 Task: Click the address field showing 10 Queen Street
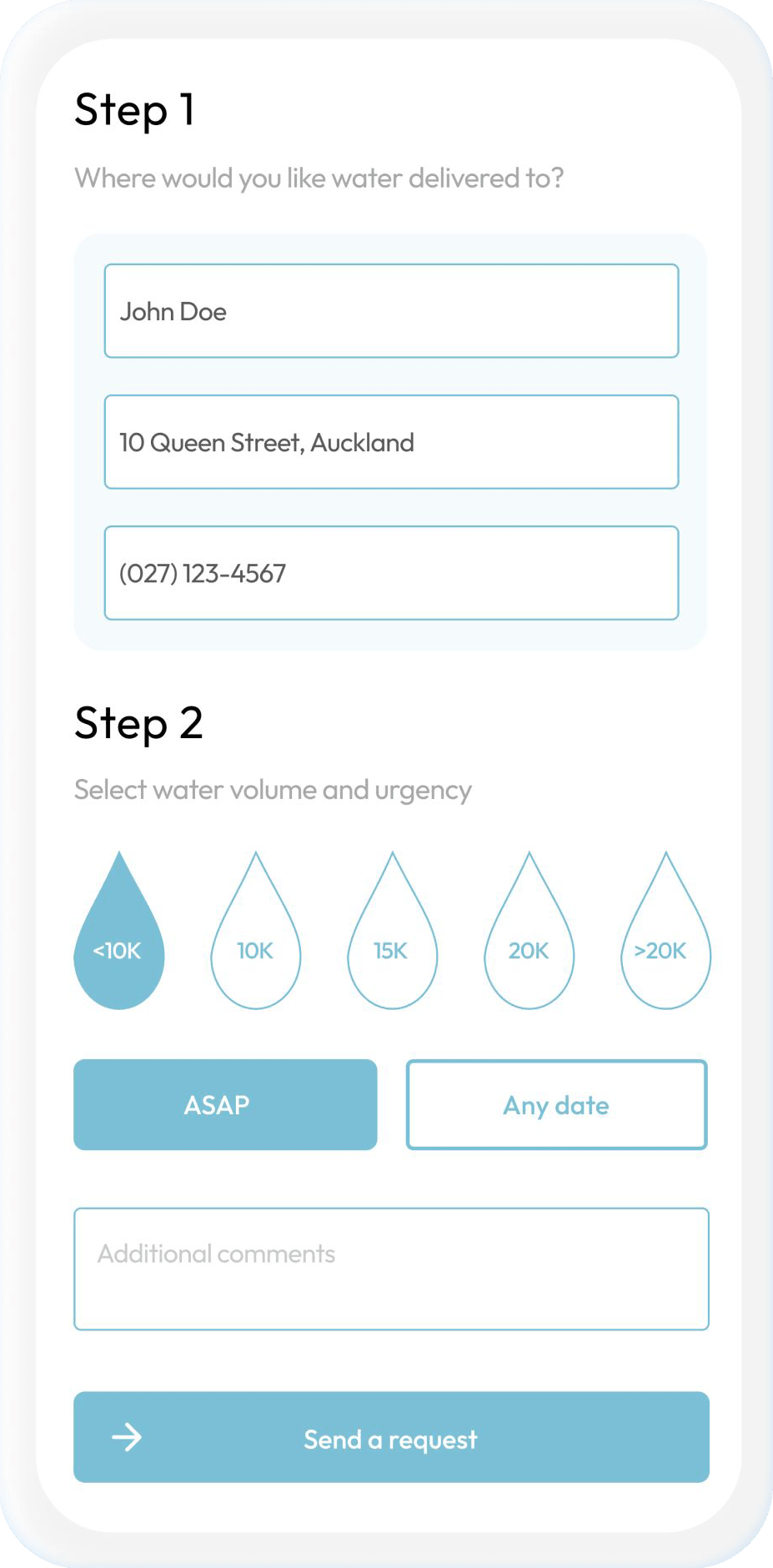[390, 442]
